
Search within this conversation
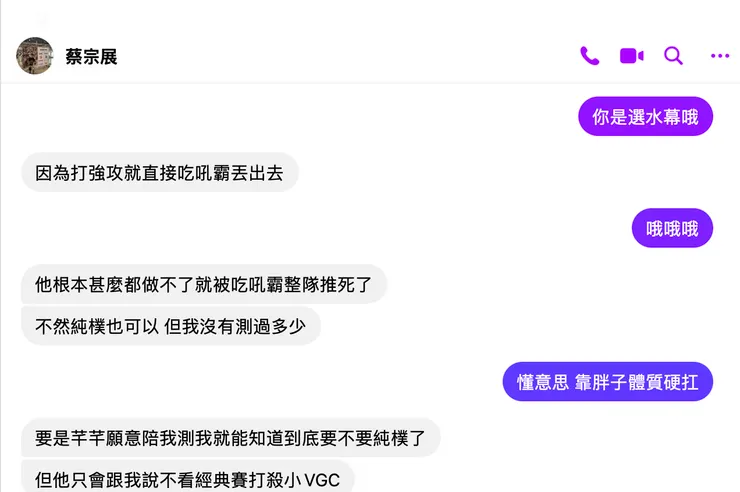pos(674,56)
